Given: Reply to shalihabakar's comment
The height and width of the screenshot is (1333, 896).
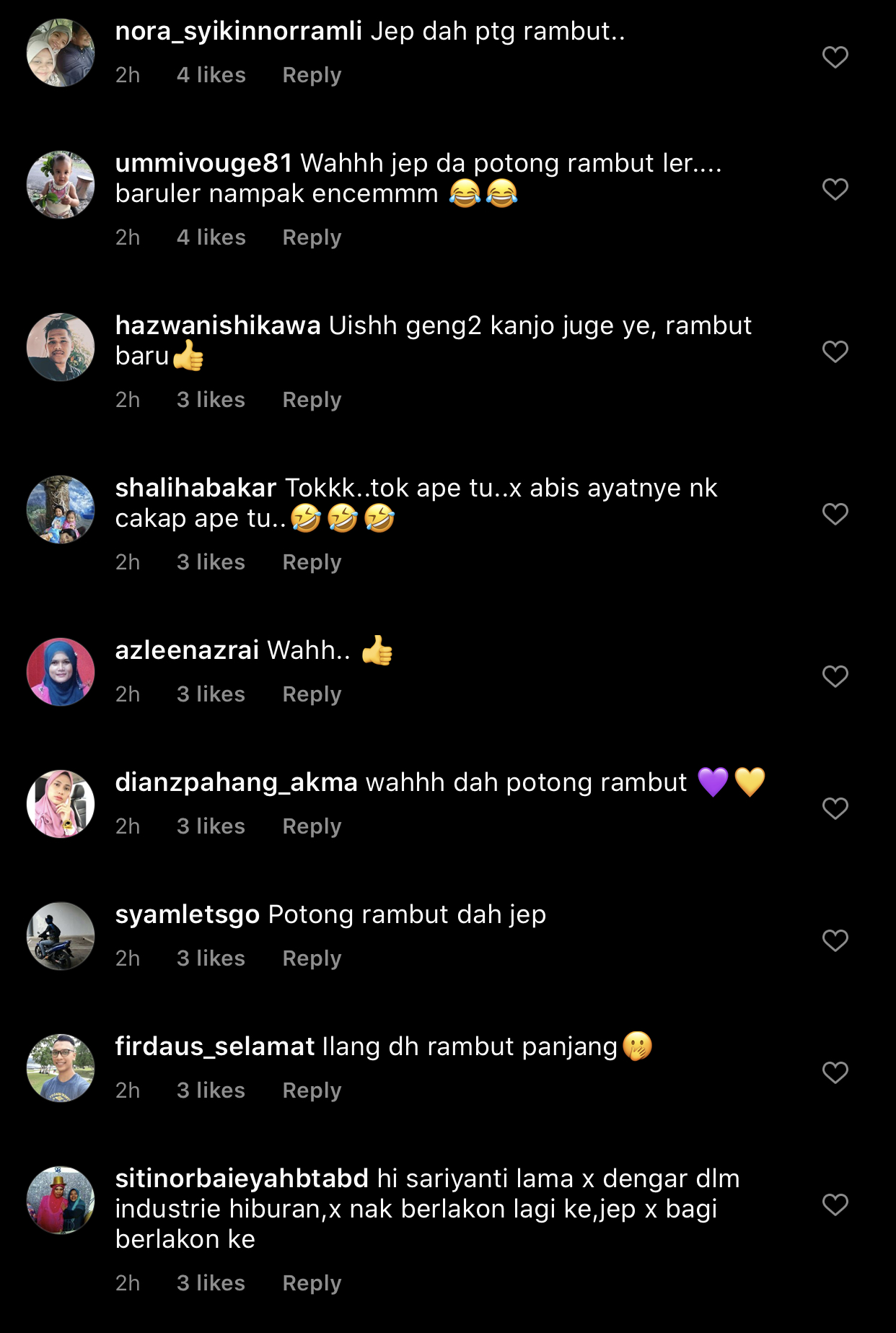Looking at the screenshot, I should [312, 562].
